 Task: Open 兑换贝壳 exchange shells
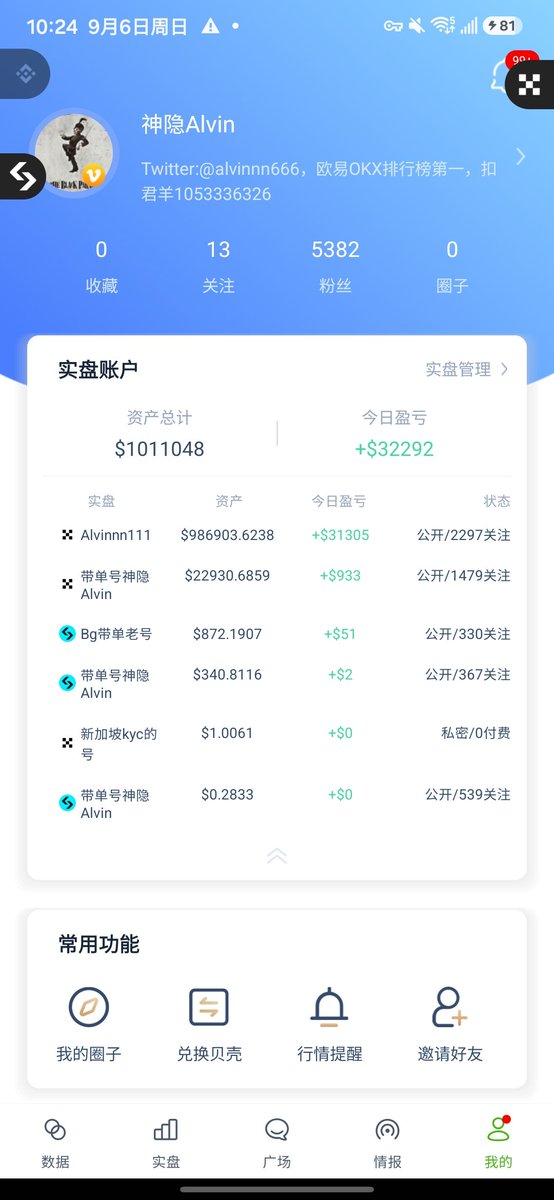point(209,1025)
